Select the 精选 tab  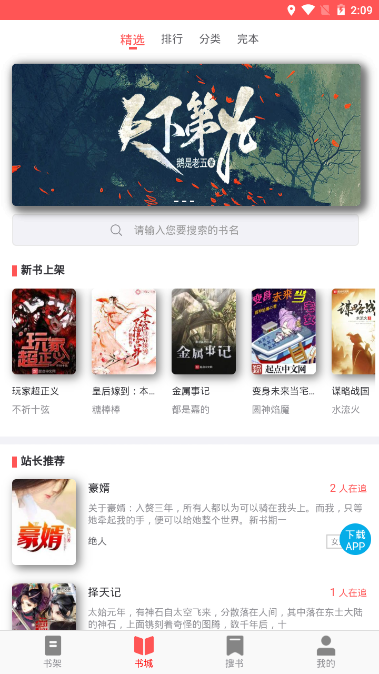(x=133, y=40)
